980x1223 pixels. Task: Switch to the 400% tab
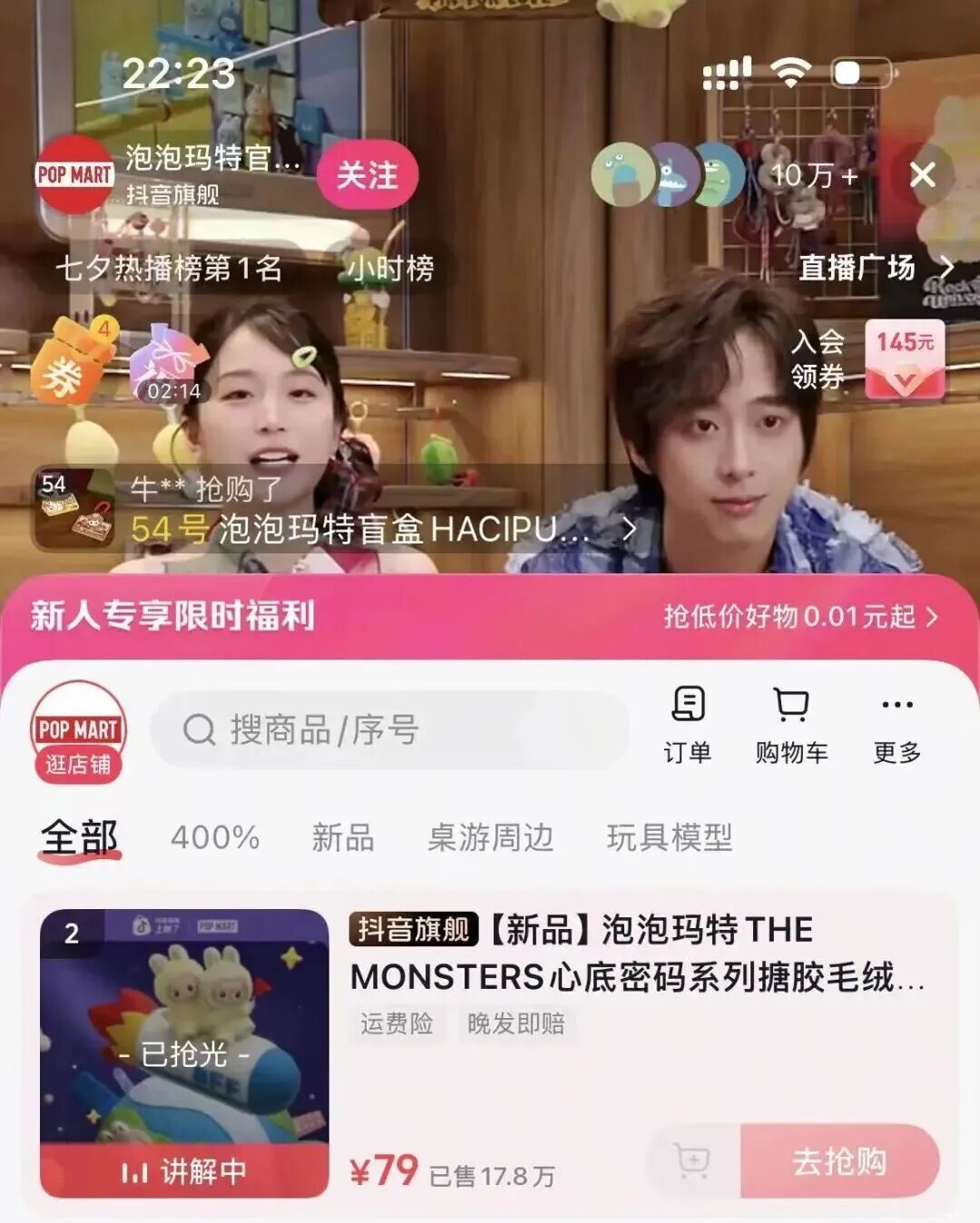click(x=215, y=837)
